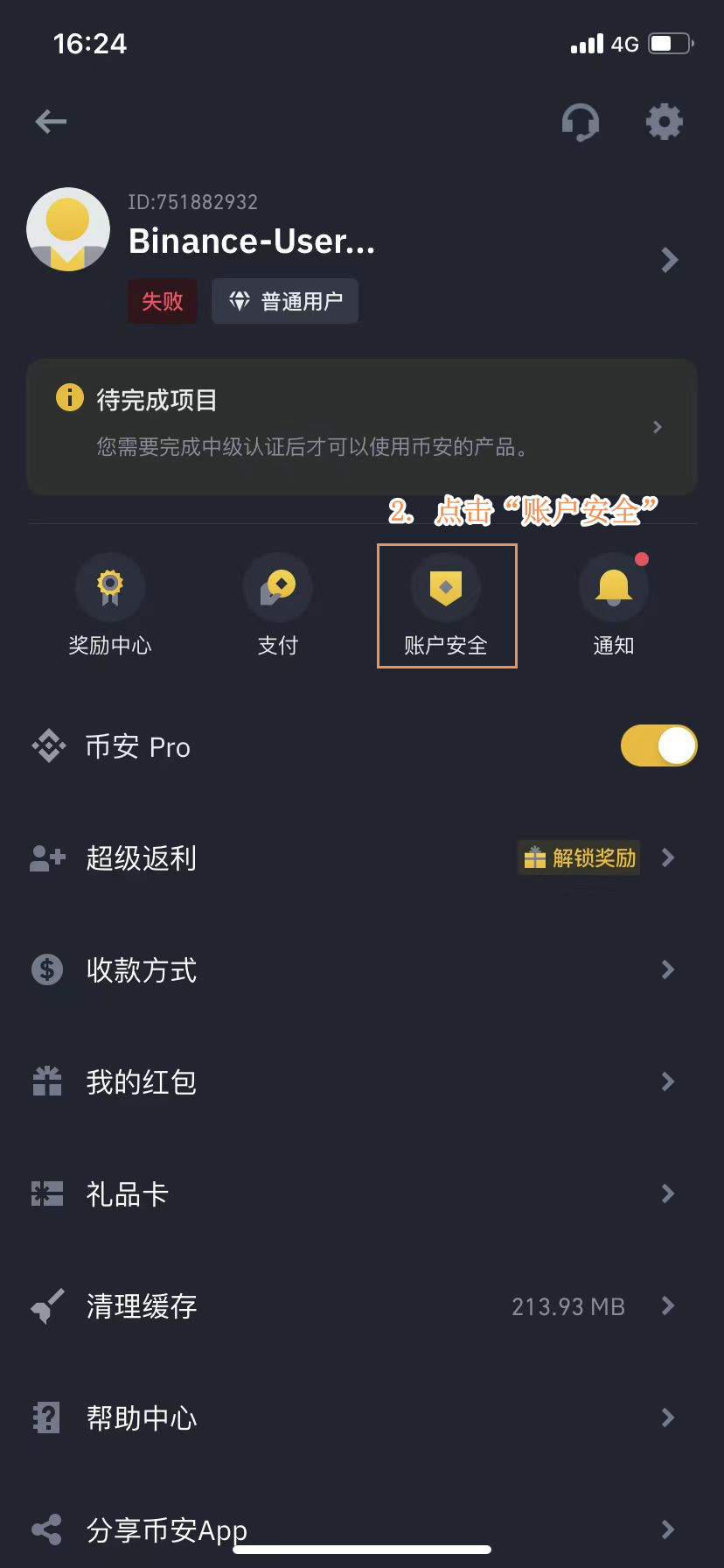The image size is (724, 1568).
Task: Open 我的红包 red packets
Action: [x=362, y=1081]
